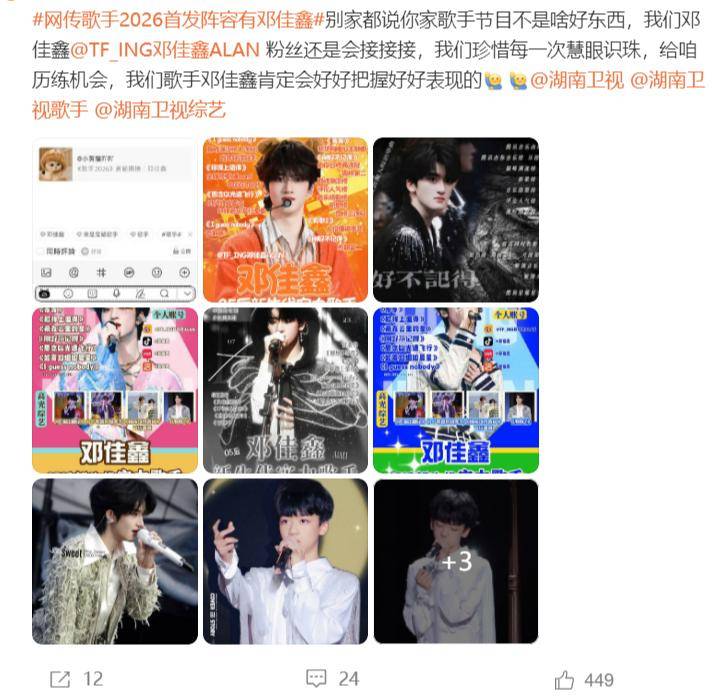Viewport: 712px width, 700px height.
Task: View the dark image with 好不記得 text
Action: pos(455,219)
